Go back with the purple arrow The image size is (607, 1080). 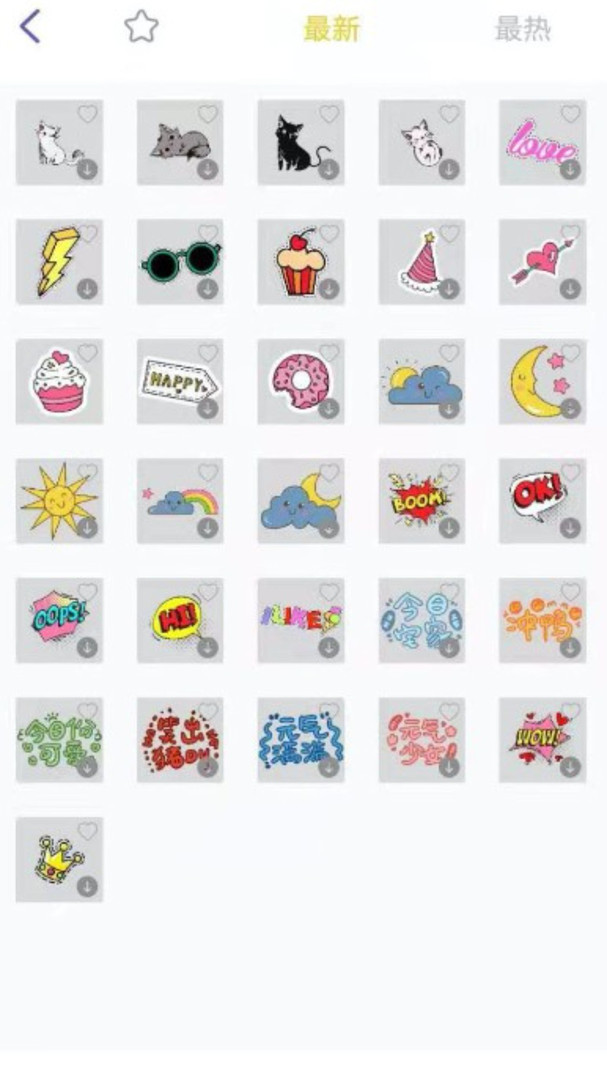pyautogui.click(x=30, y=27)
